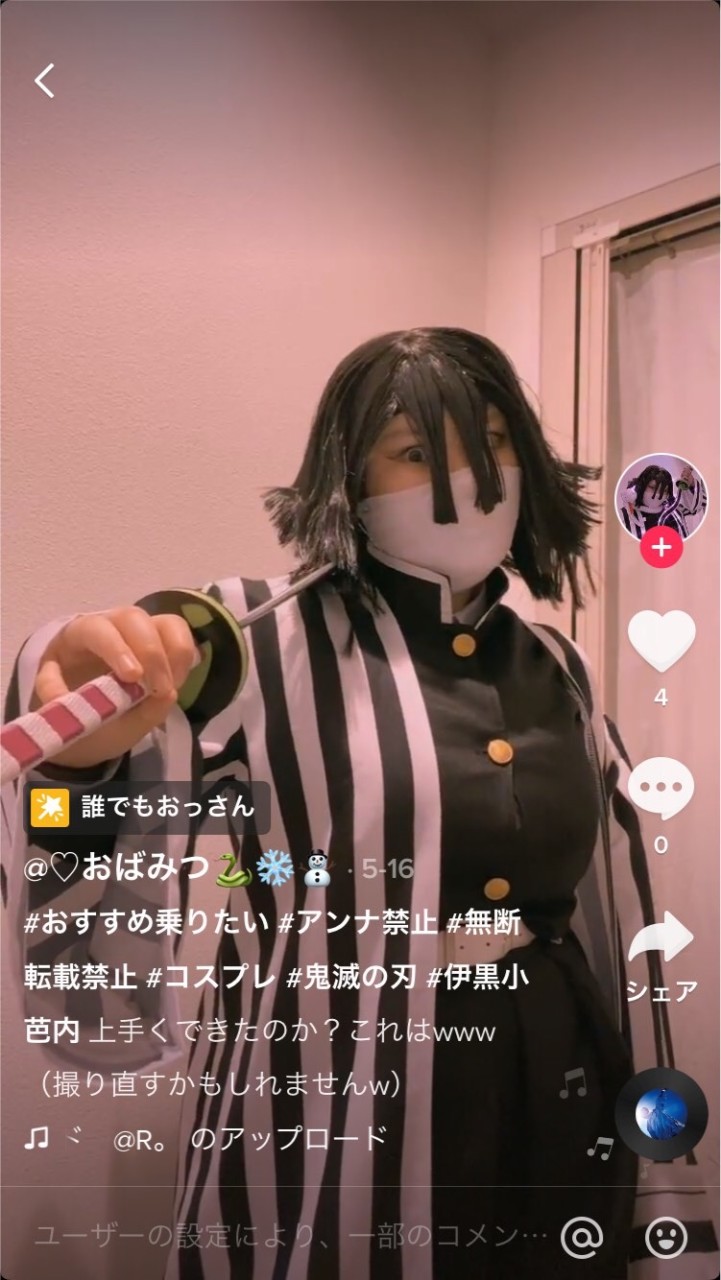Open the emoji picker smiley

(666, 1237)
